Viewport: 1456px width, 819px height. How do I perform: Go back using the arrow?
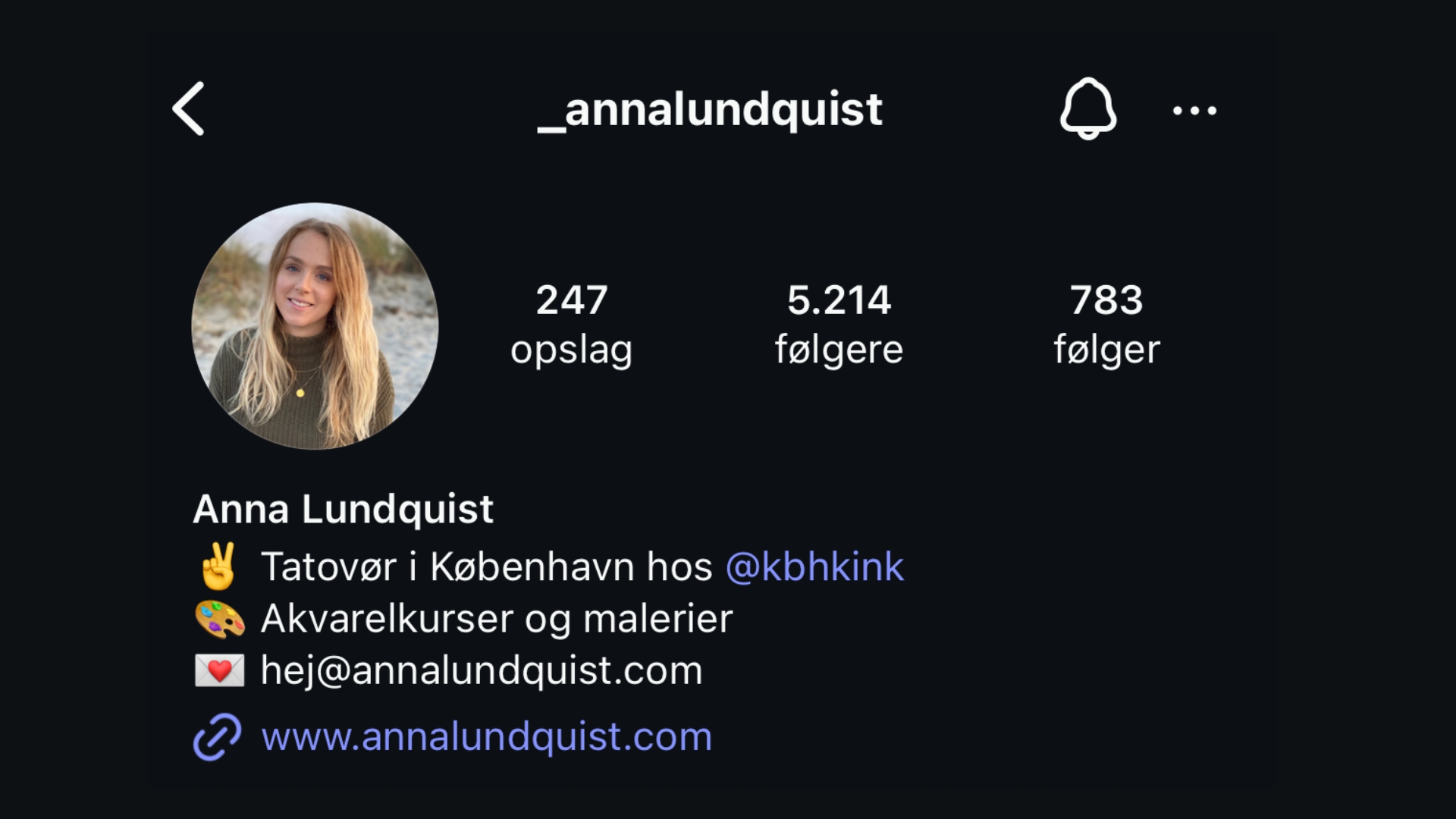pos(189,109)
